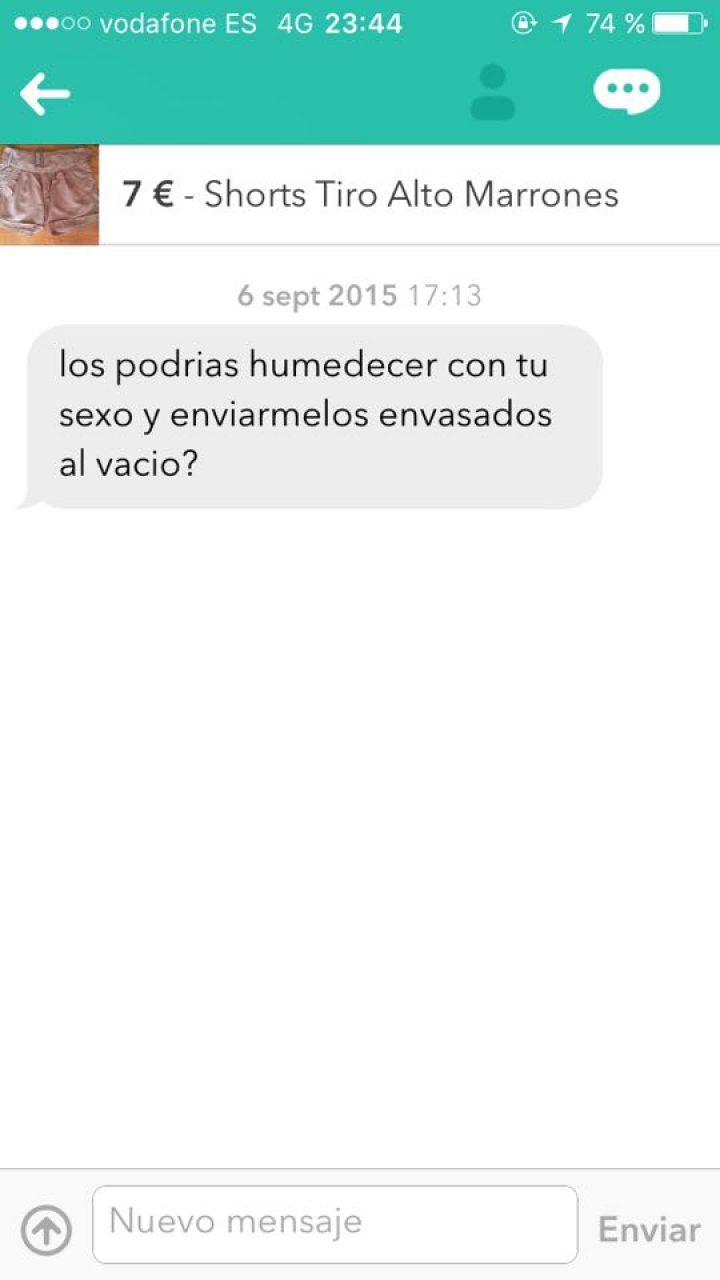This screenshot has width=720, height=1280.
Task: Open the Shorts Tiro Alto Marrones listing
Action: point(370,195)
